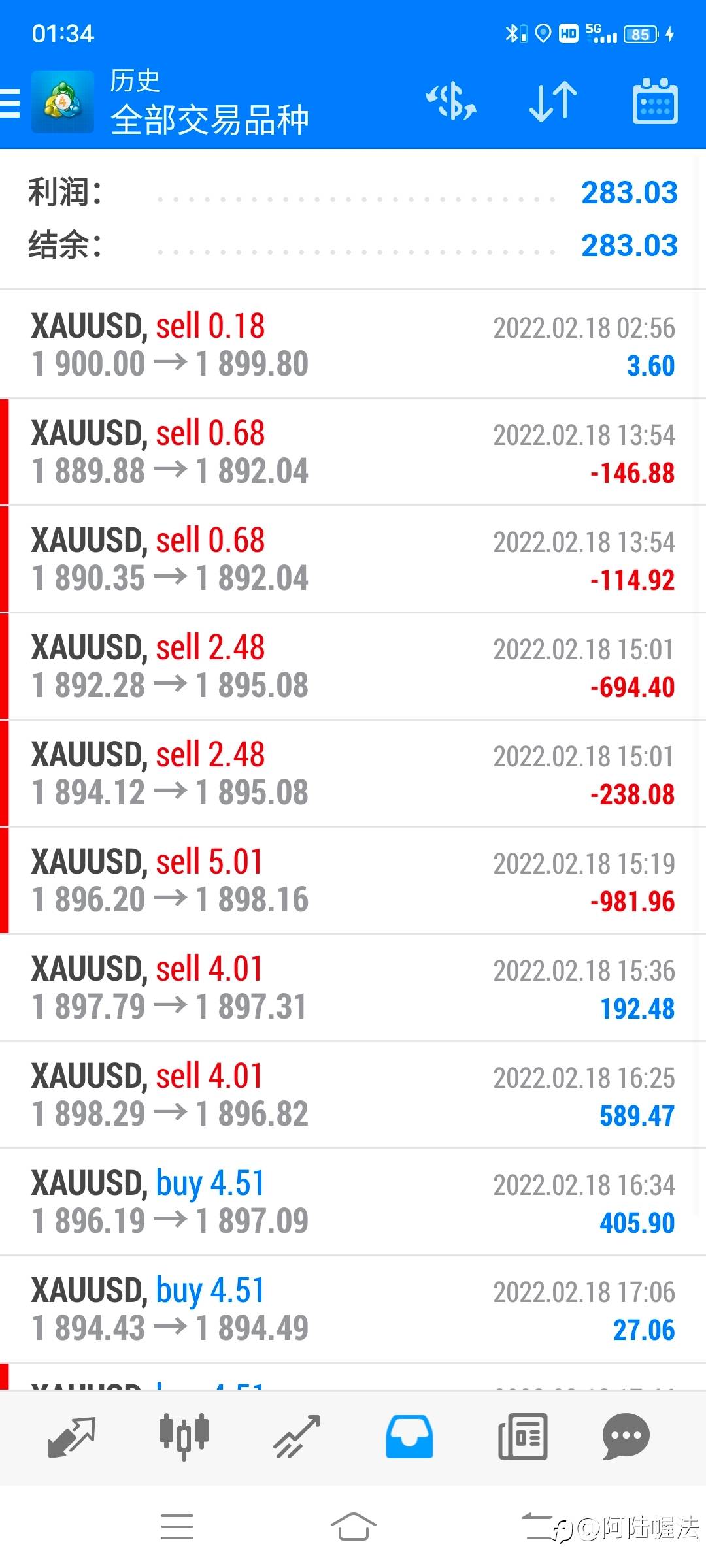The height and width of the screenshot is (1568, 706).
Task: Open the sell 4.01 trade at 16:25
Action: click(x=353, y=1095)
